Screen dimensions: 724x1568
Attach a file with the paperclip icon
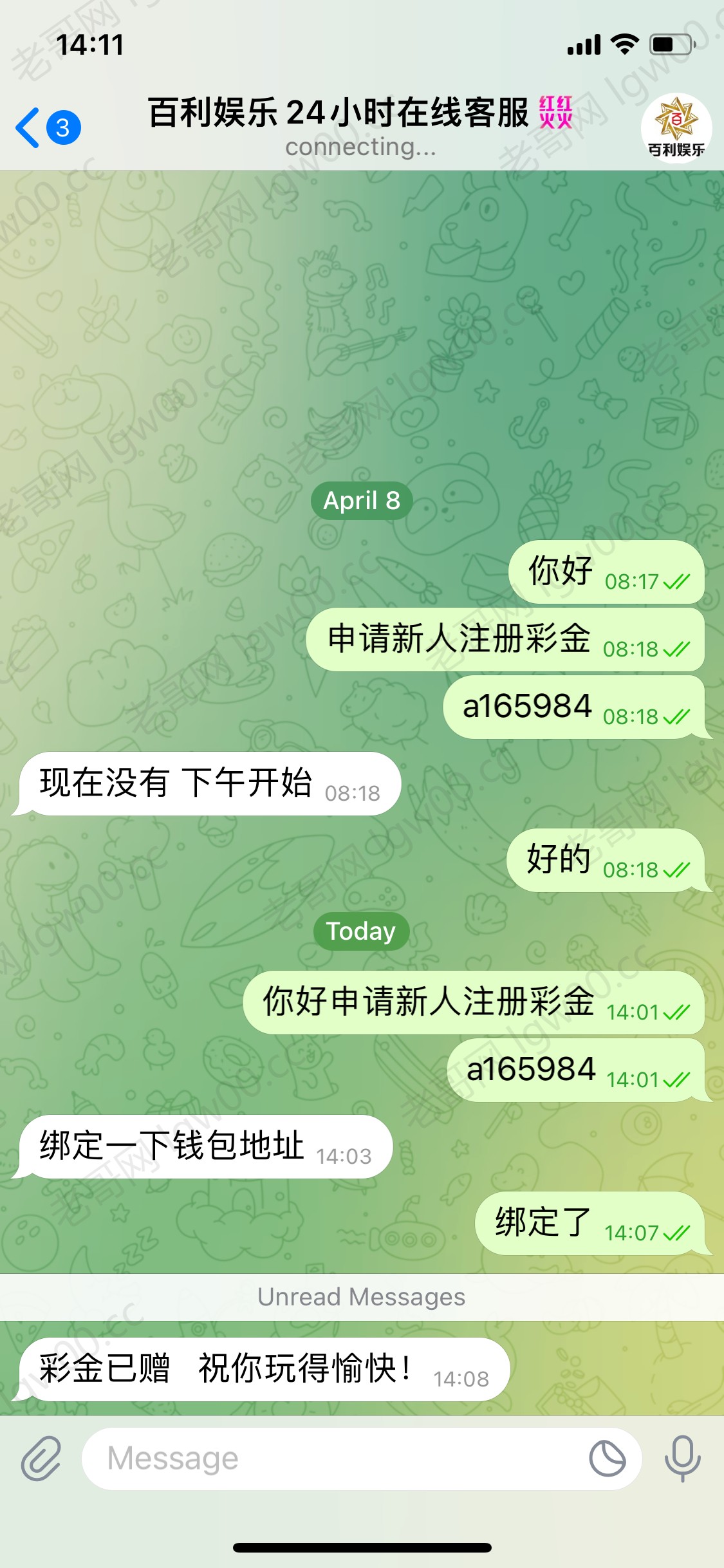click(41, 1458)
